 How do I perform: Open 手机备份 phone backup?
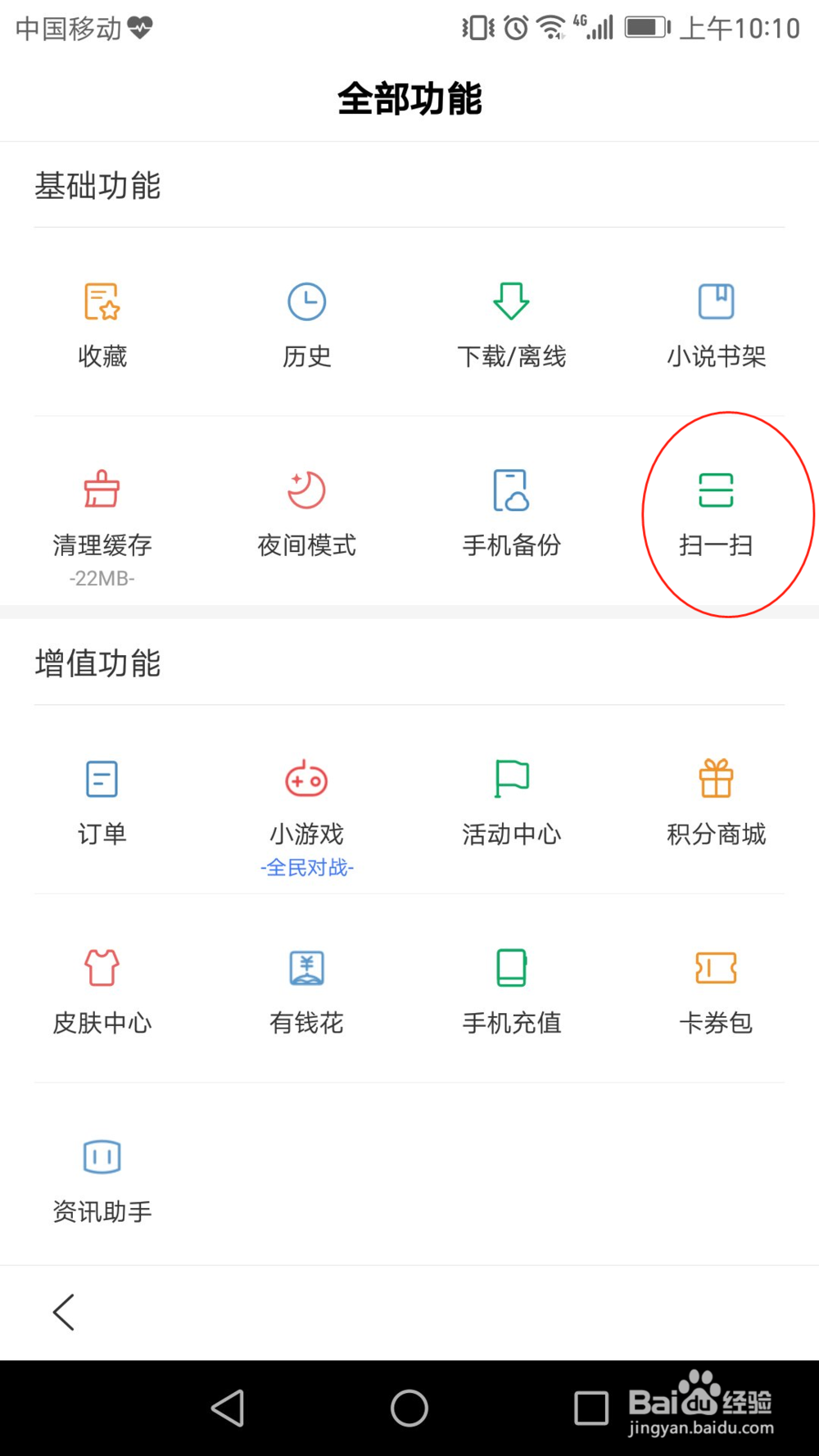[511, 512]
